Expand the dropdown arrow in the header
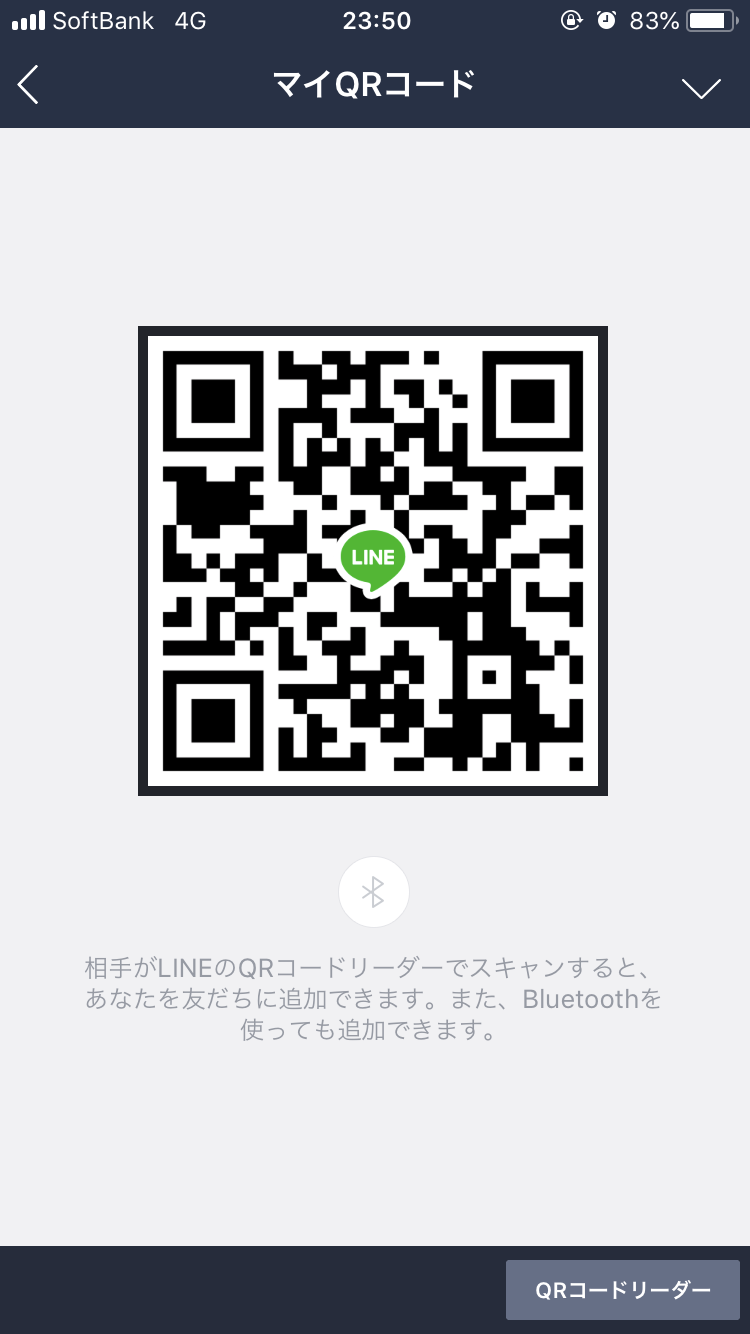 (x=701, y=88)
